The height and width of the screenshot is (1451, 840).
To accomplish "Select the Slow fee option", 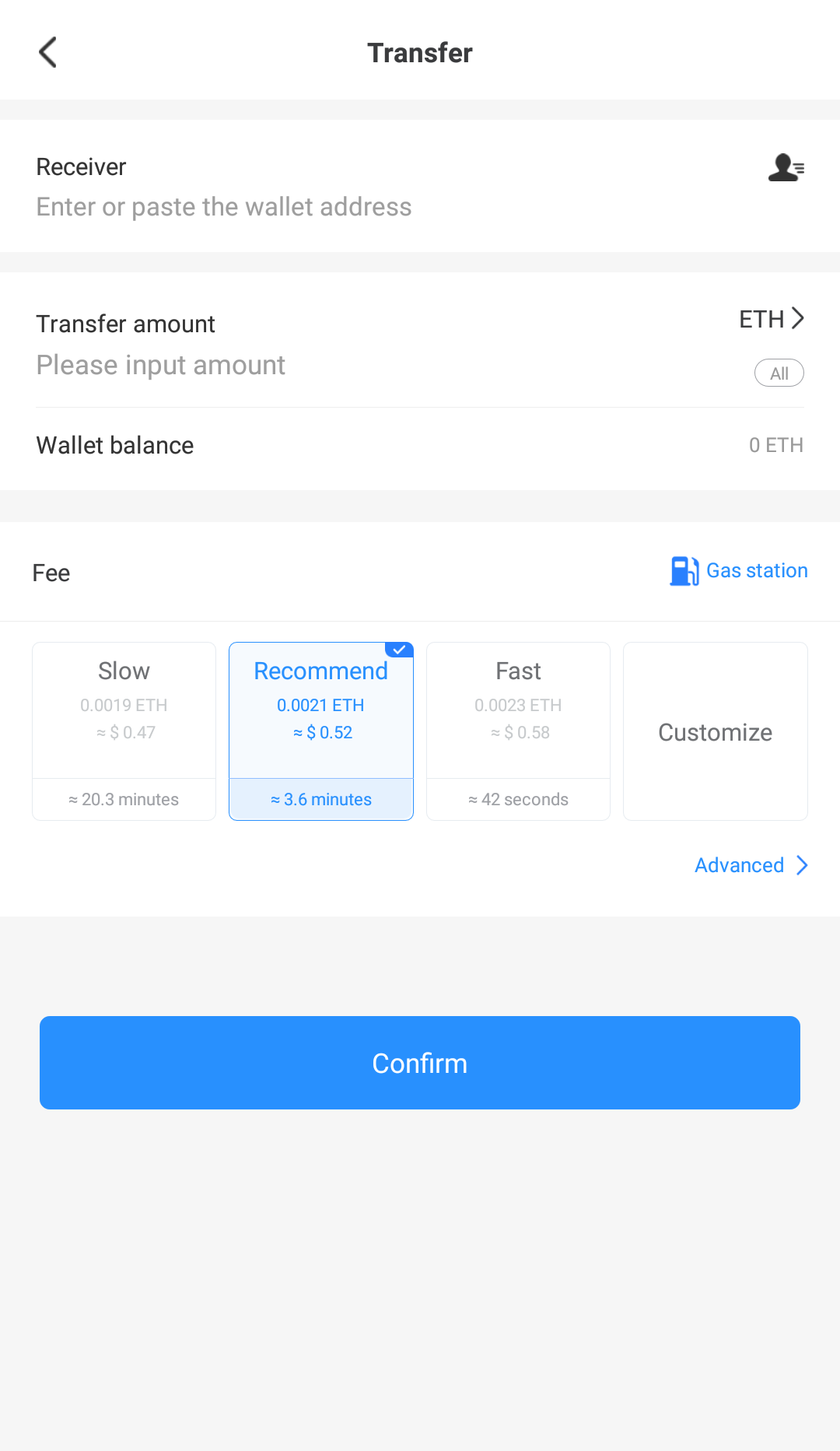I will pyautogui.click(x=124, y=731).
